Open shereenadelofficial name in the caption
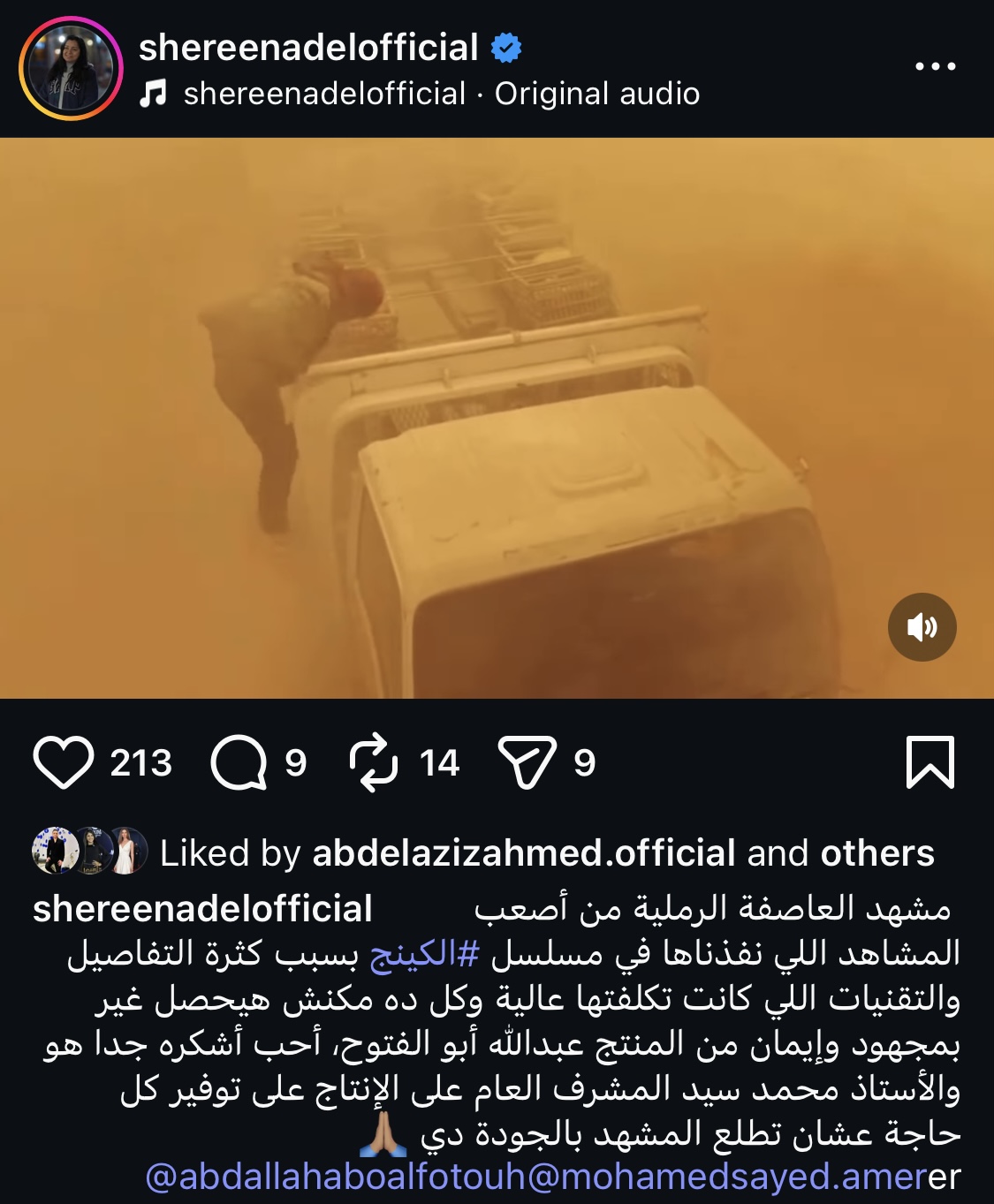 [x=202, y=909]
